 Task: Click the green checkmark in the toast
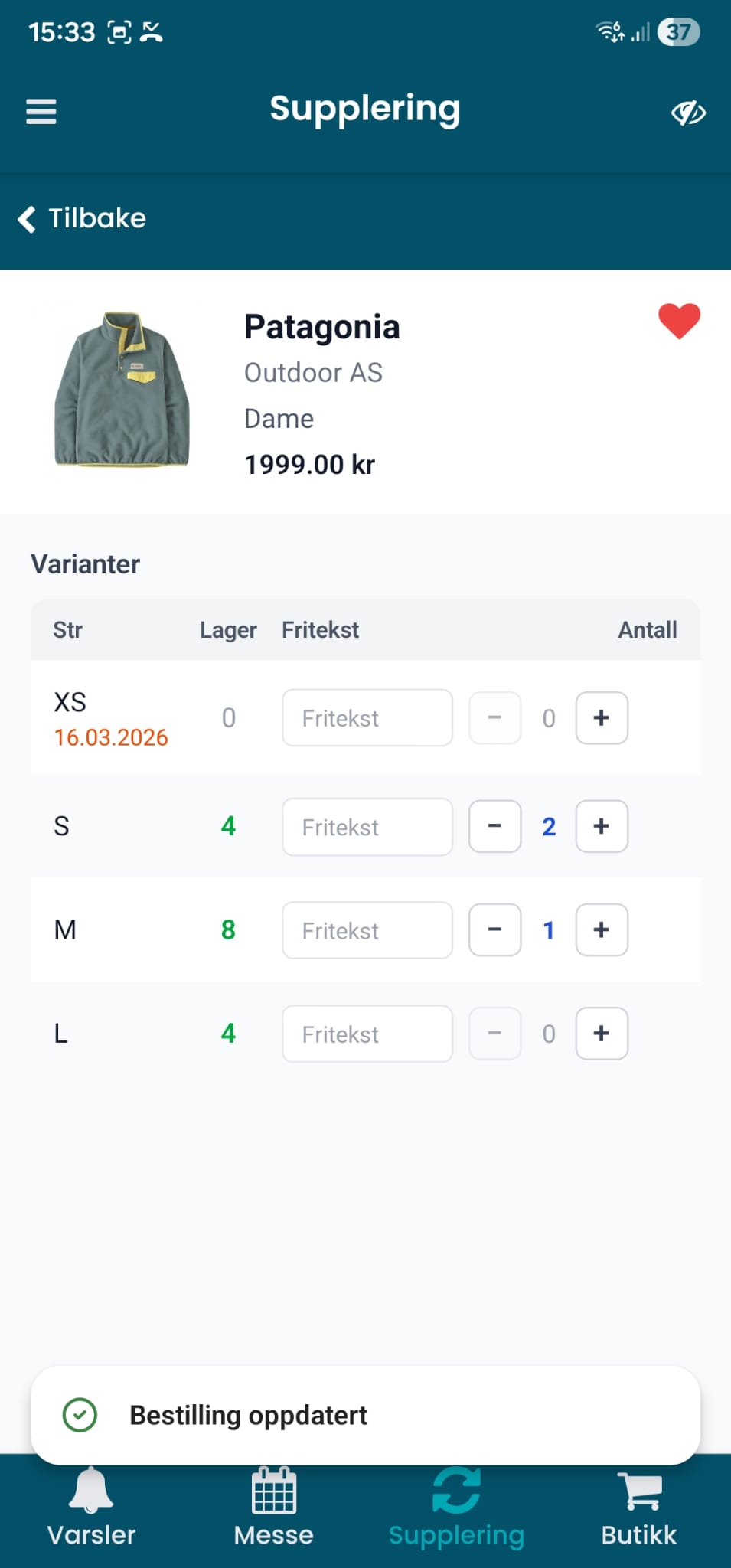tap(80, 1415)
